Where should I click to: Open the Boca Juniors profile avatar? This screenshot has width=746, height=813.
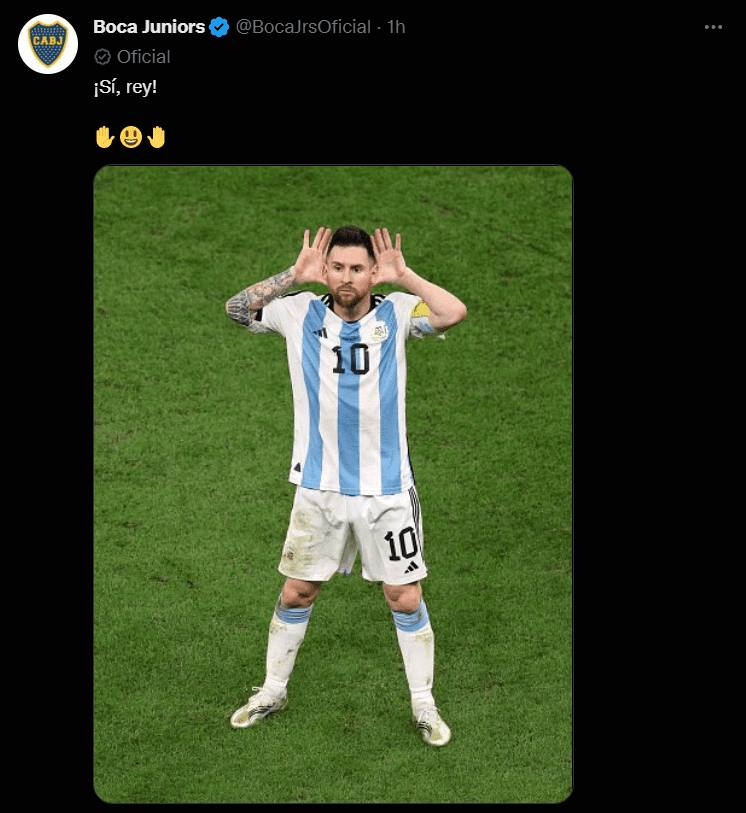coord(48,45)
